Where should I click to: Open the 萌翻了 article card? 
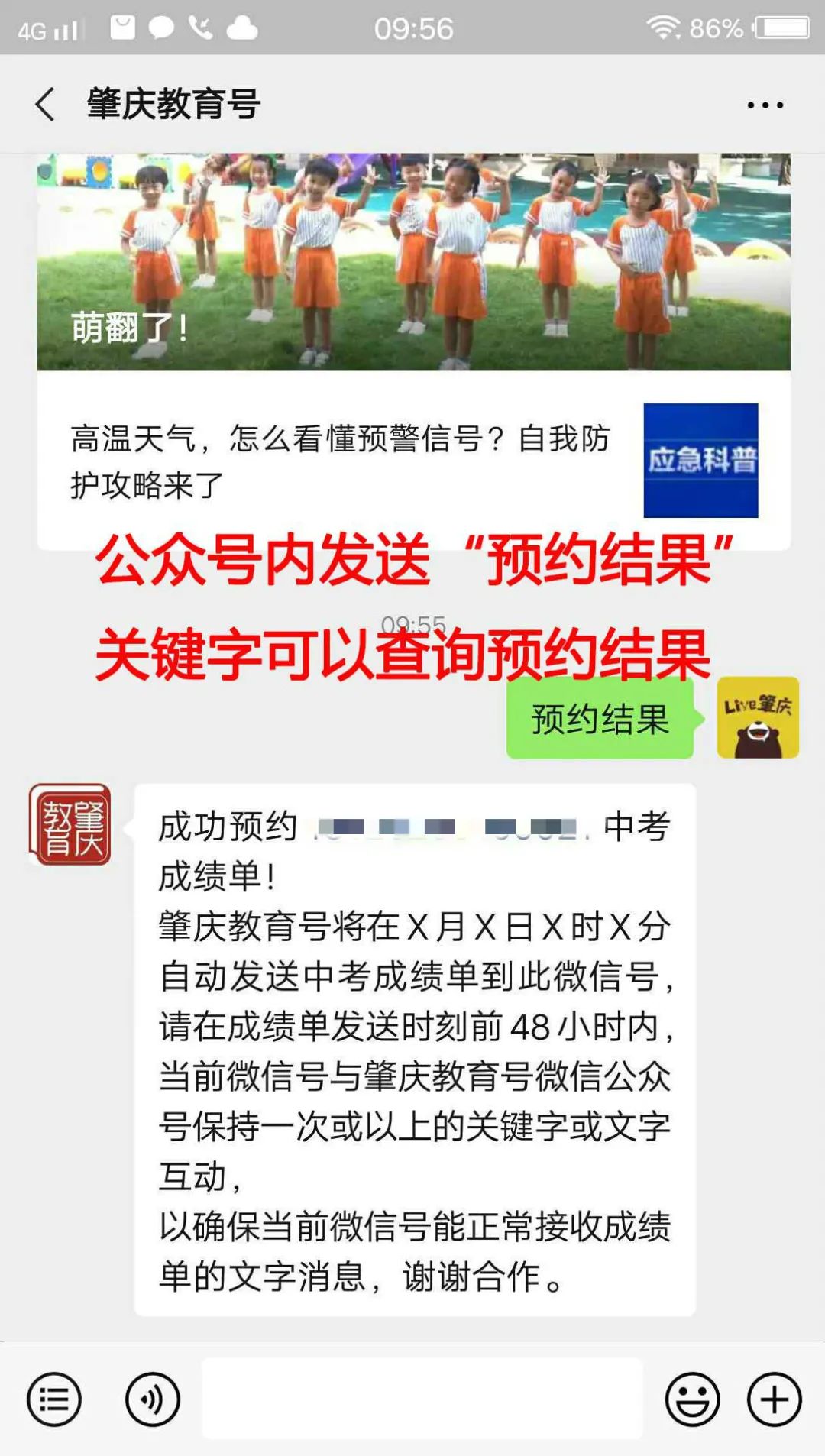[413, 262]
